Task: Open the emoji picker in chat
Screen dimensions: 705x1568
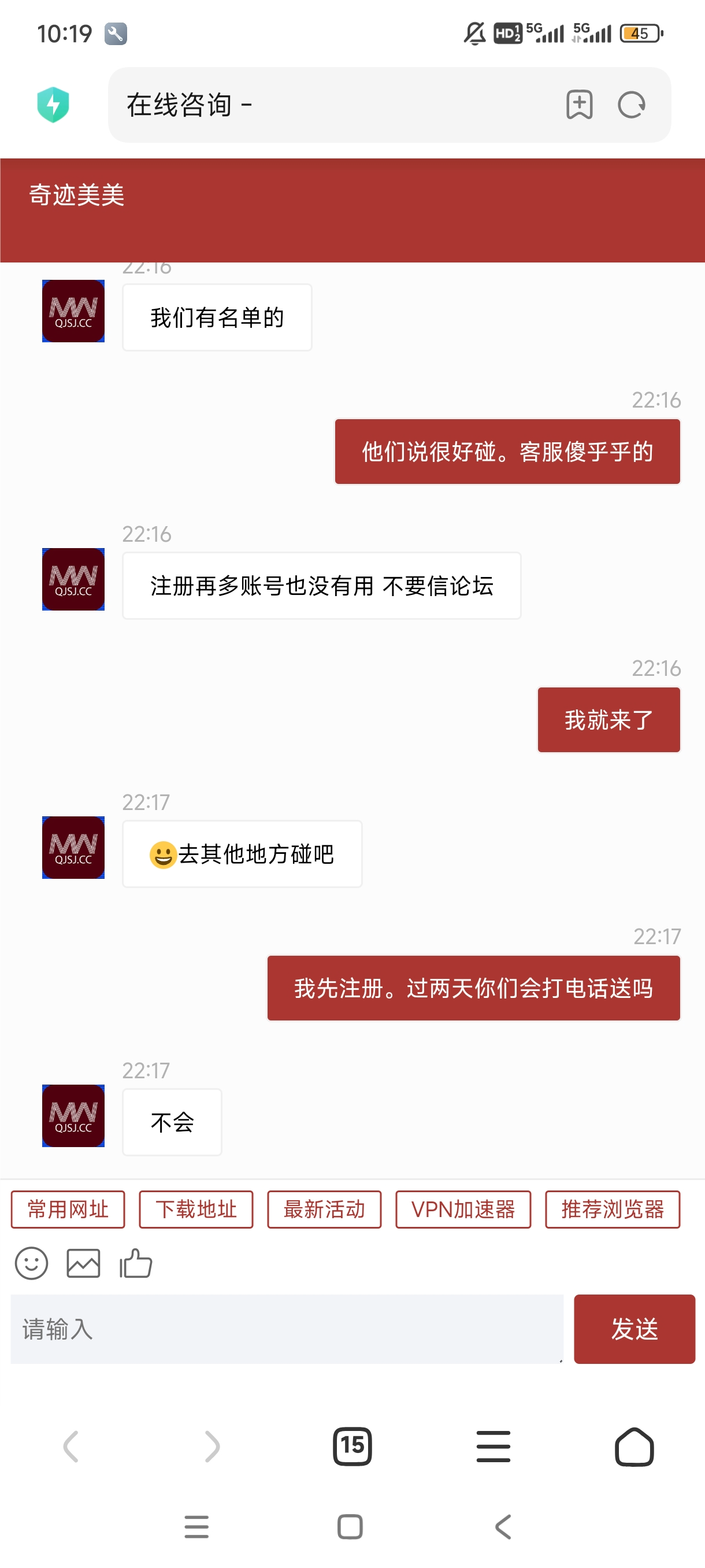Action: coord(31,1263)
